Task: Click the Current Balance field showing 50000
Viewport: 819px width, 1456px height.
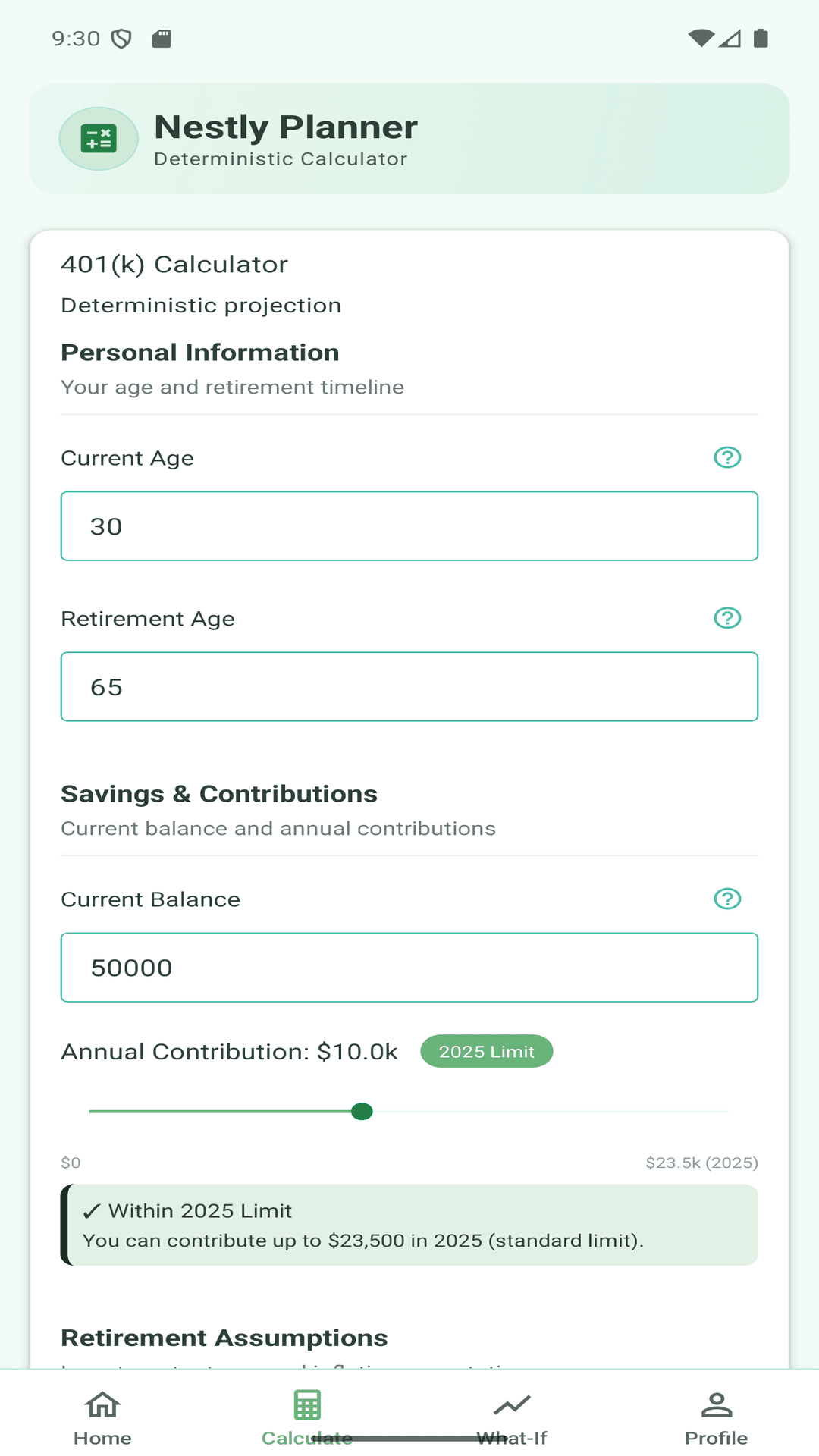Action: (x=409, y=967)
